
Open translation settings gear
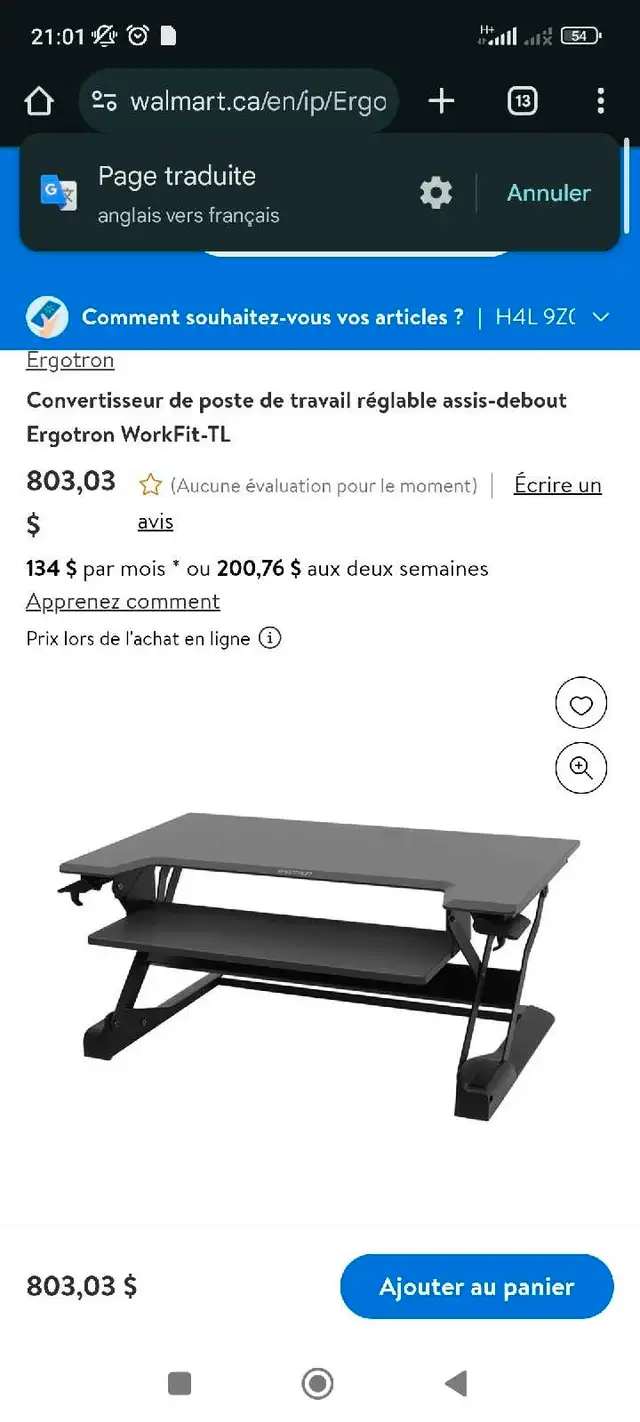[x=436, y=193]
